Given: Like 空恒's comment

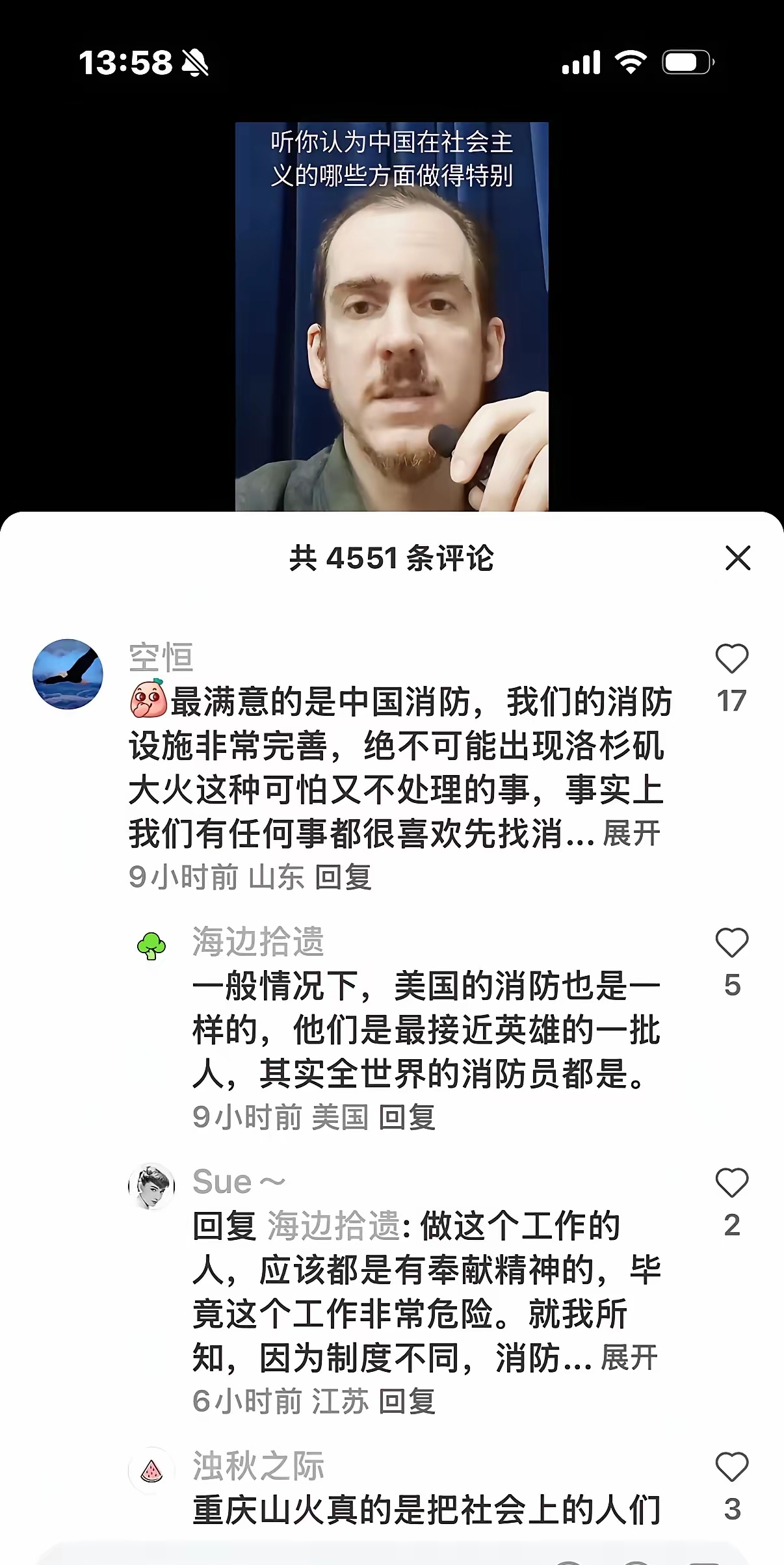Looking at the screenshot, I should pos(731,659).
